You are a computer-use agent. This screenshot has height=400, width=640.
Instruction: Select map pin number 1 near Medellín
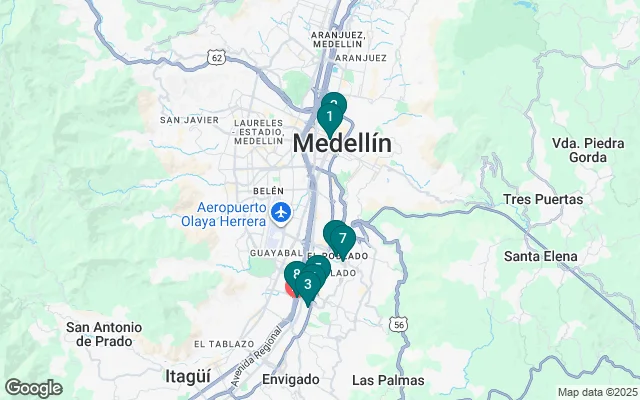(x=328, y=118)
